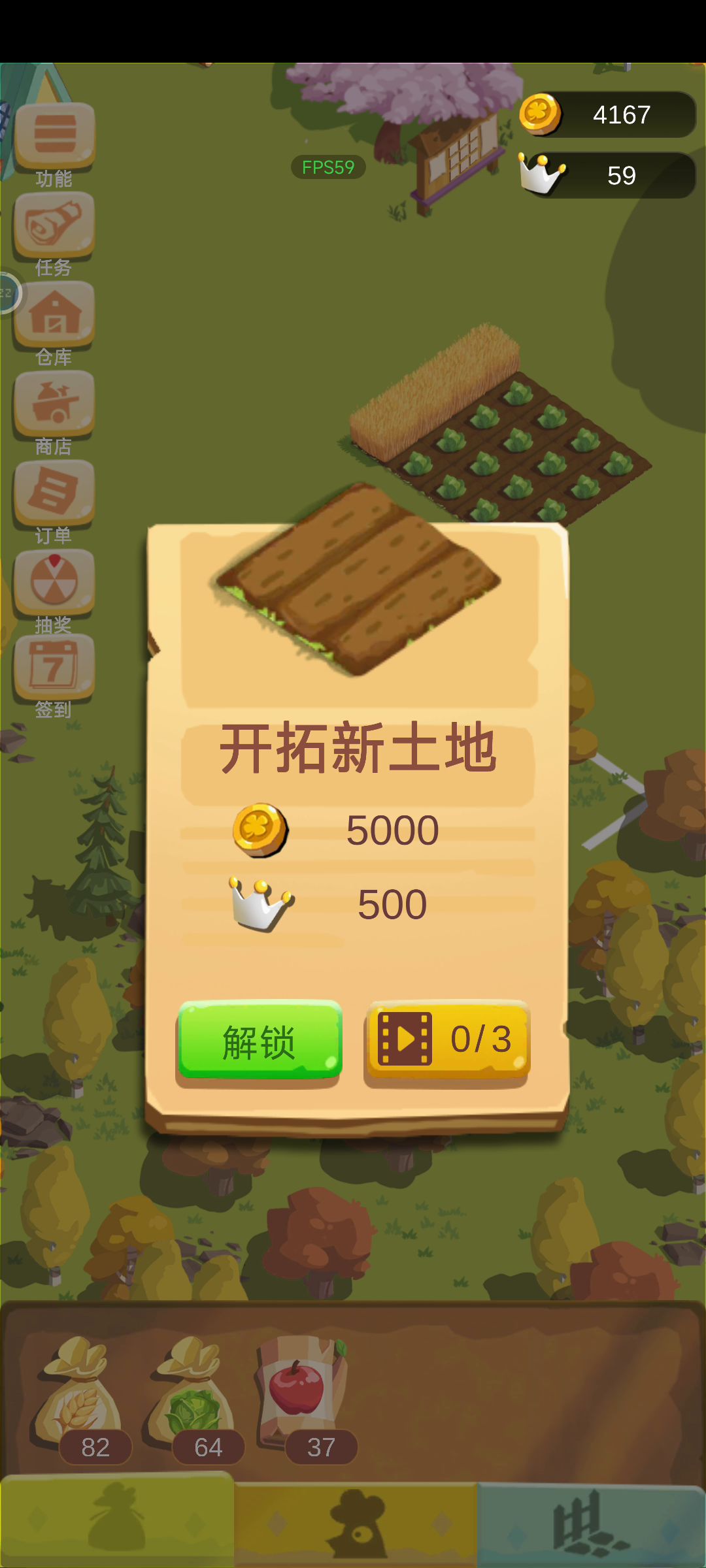Watch video ad via 0/3 button

447,1040
